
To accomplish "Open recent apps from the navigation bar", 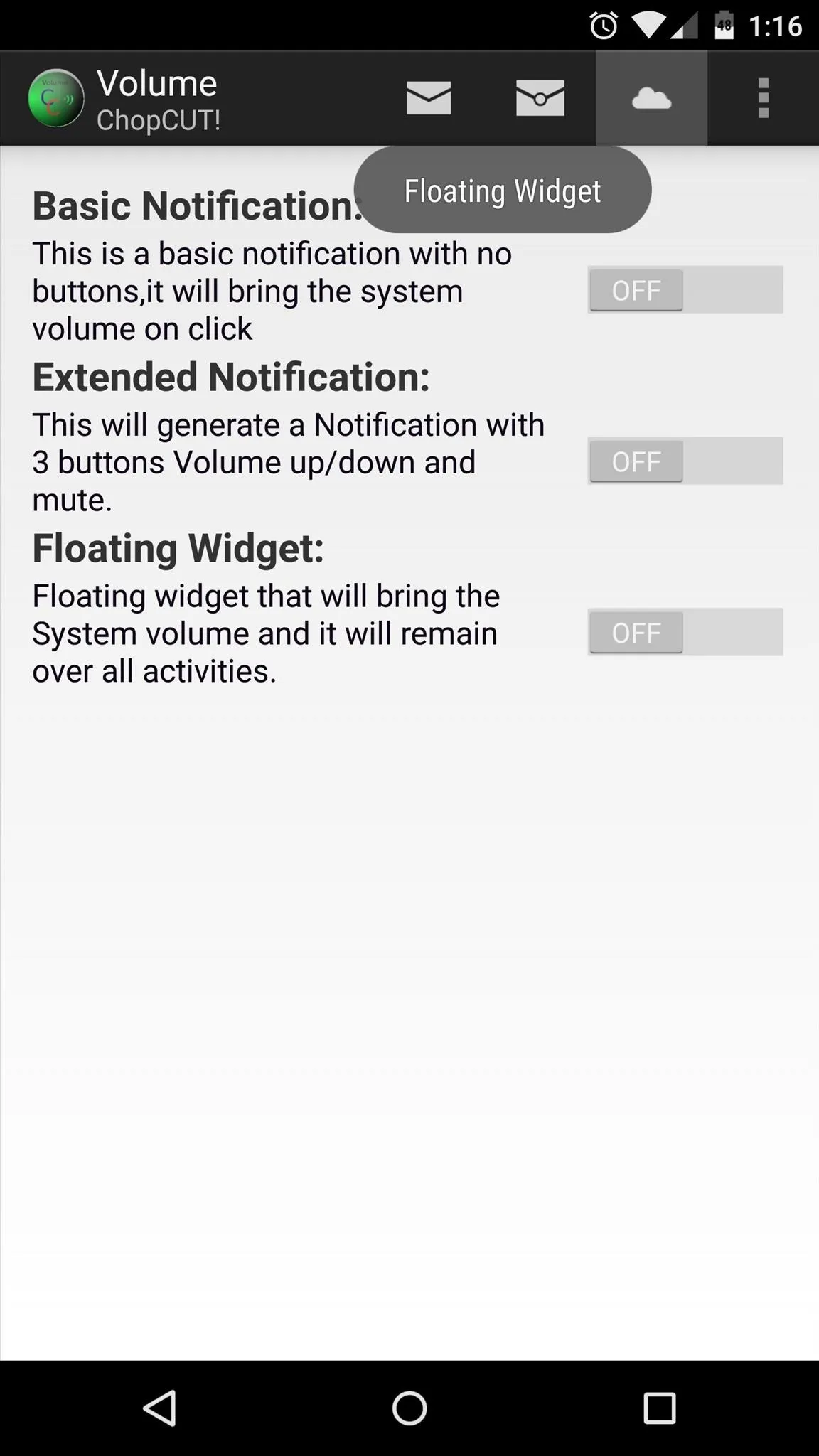I will [x=659, y=1408].
